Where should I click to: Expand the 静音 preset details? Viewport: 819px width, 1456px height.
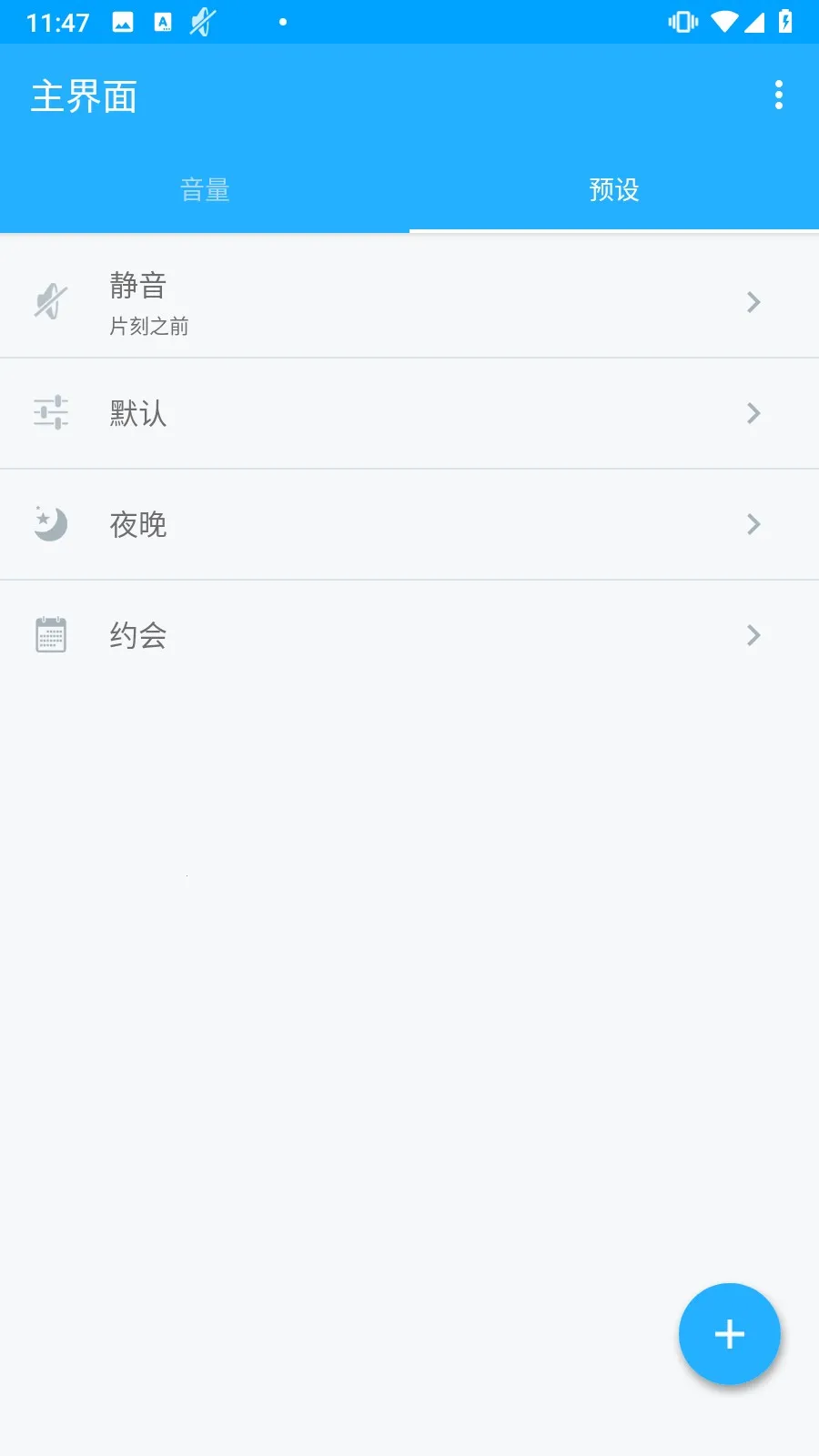point(753,302)
